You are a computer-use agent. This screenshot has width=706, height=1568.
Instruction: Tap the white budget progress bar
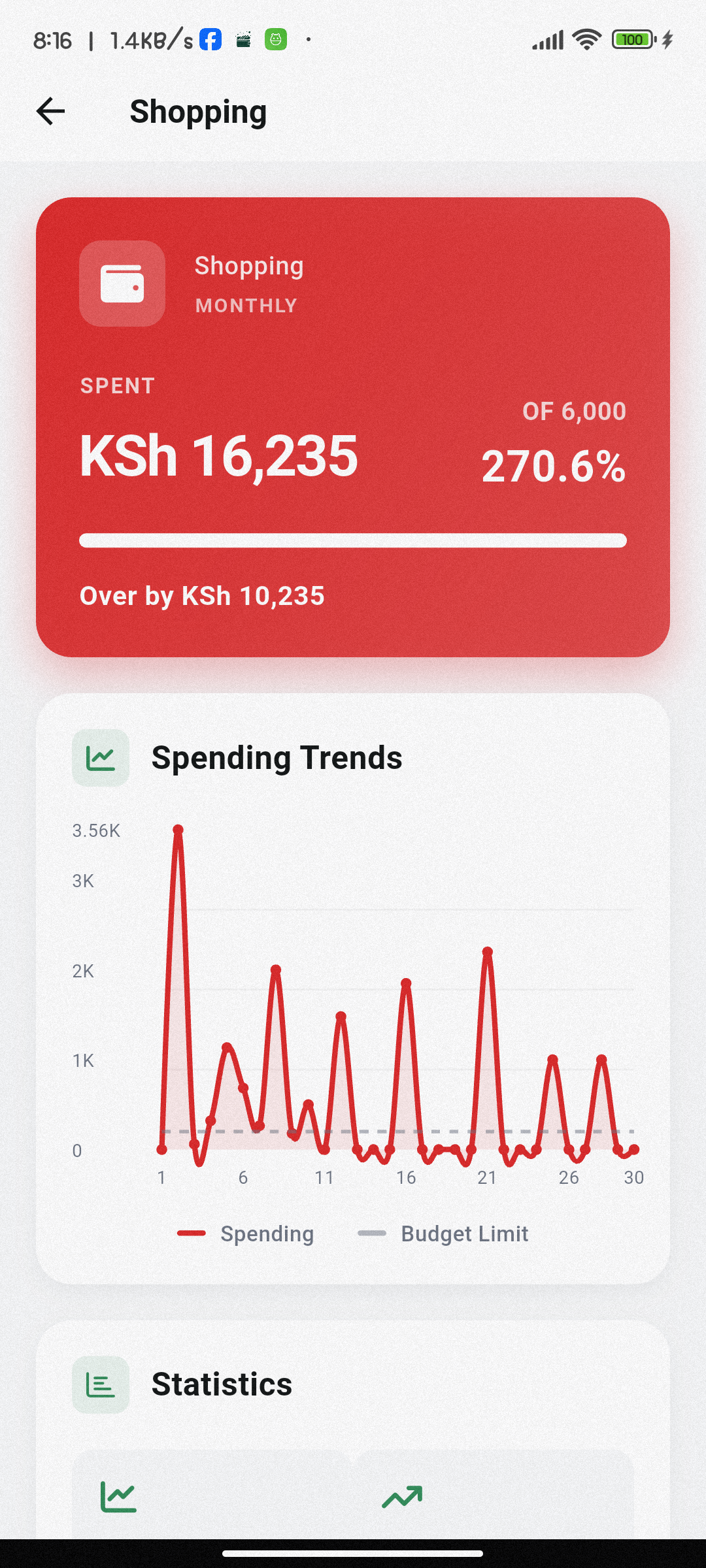point(353,540)
